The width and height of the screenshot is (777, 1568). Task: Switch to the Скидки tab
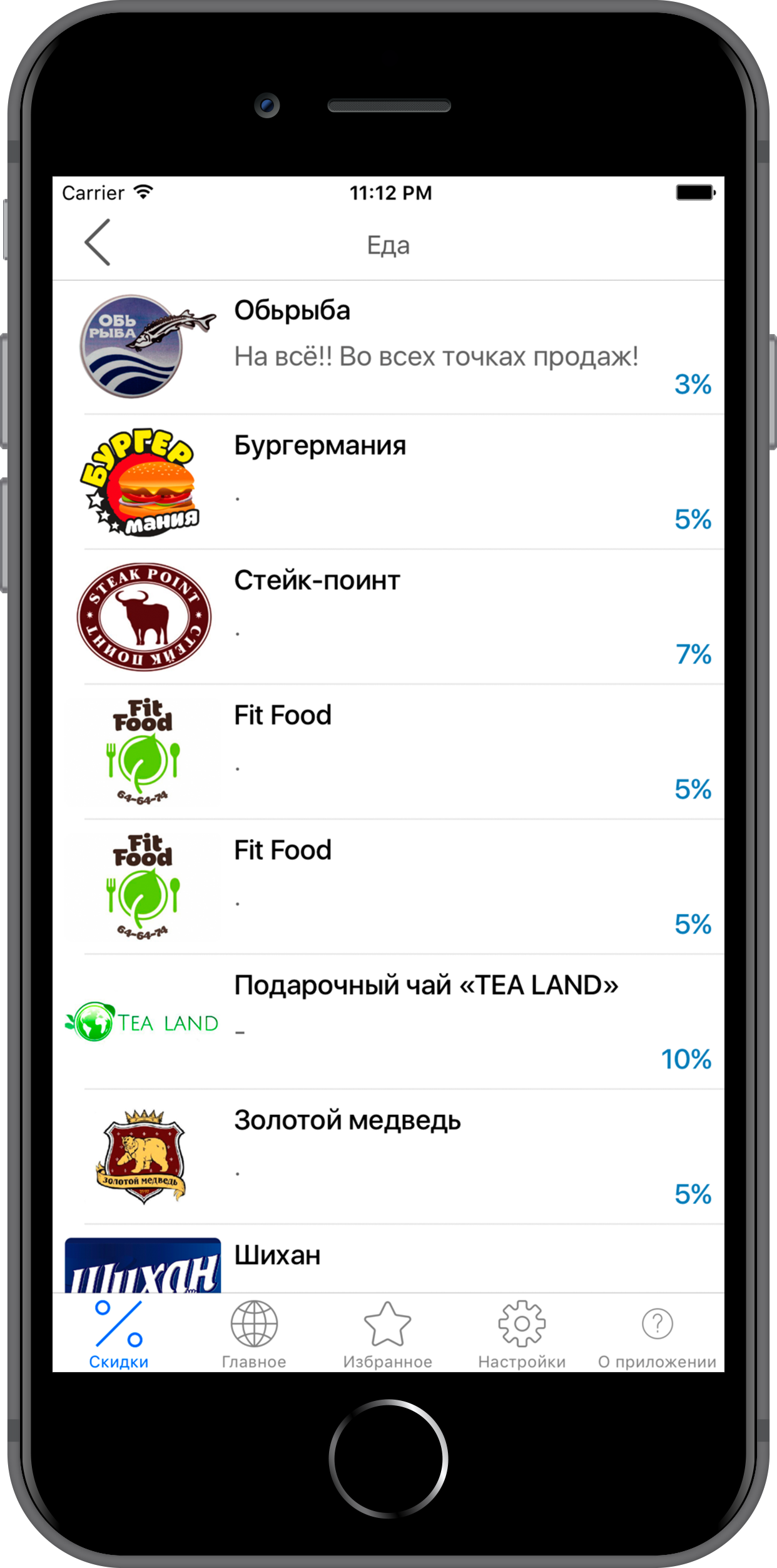pos(119,1335)
